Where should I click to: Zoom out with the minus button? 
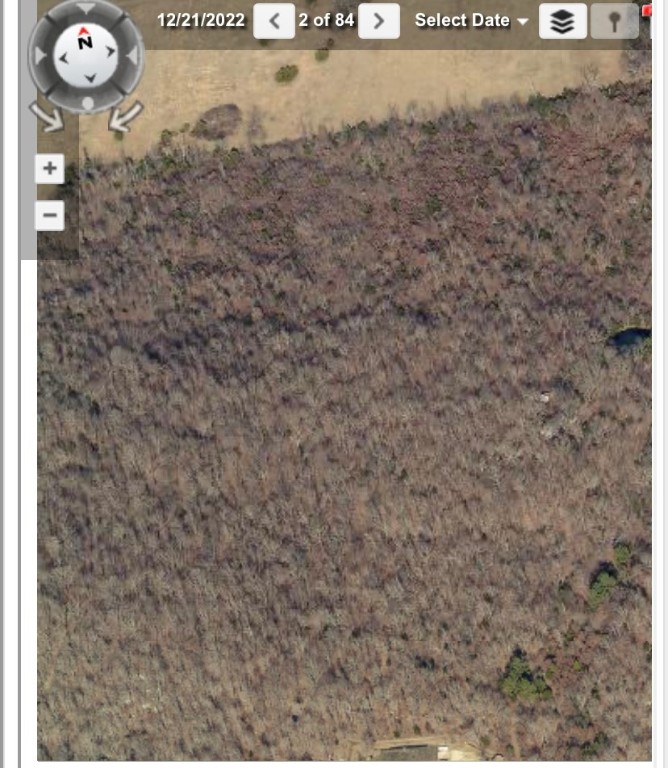pyautogui.click(x=50, y=215)
